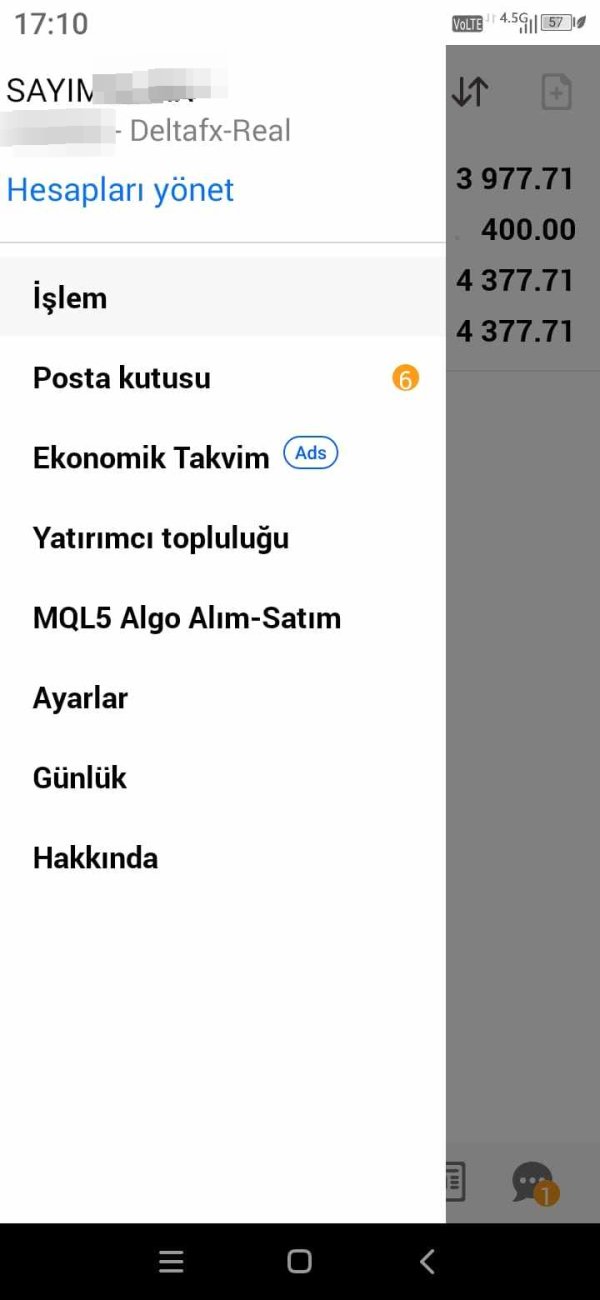
Task: Open Ekonomik Takvim
Action: coord(222,458)
